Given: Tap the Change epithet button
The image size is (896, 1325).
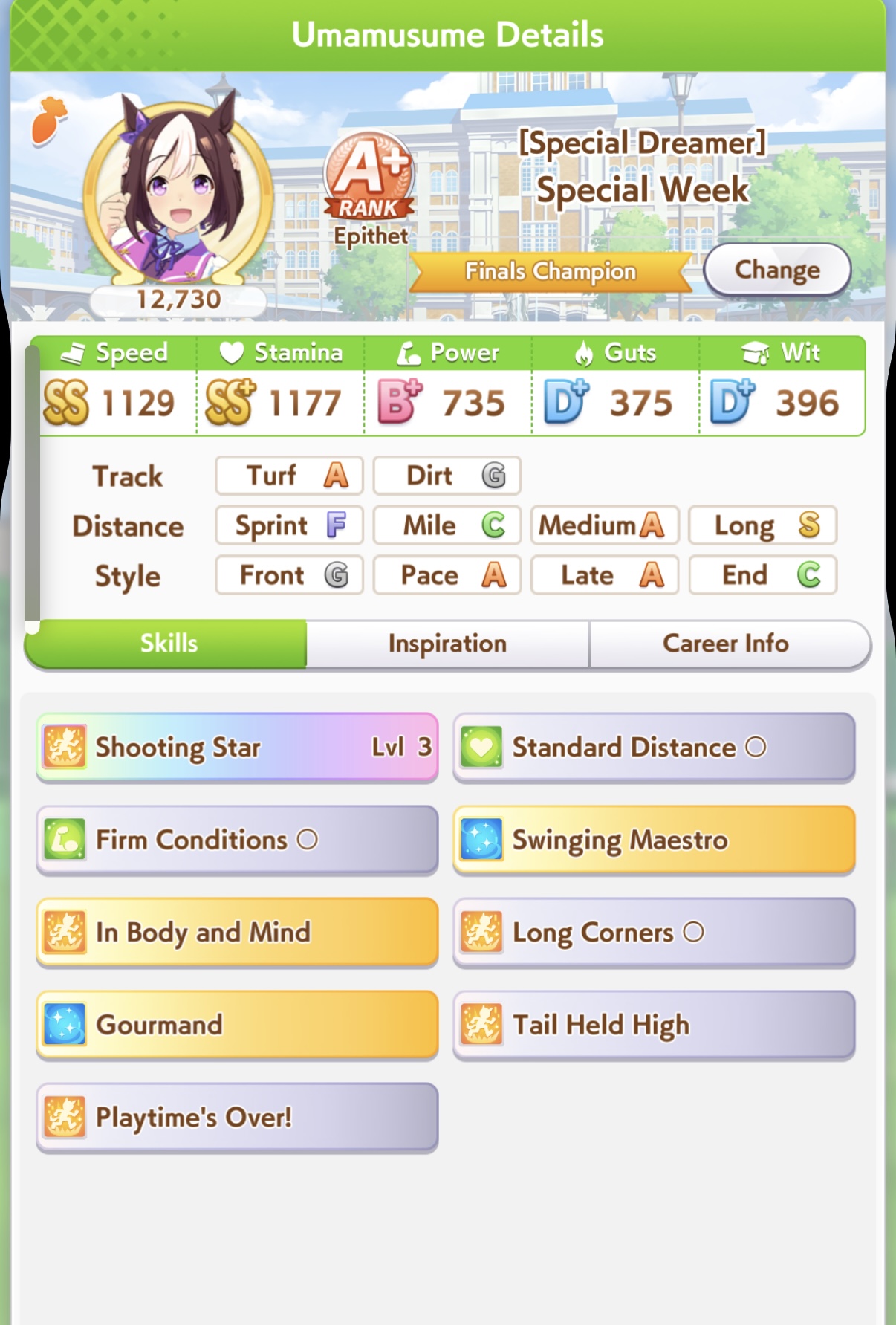Looking at the screenshot, I should [777, 270].
